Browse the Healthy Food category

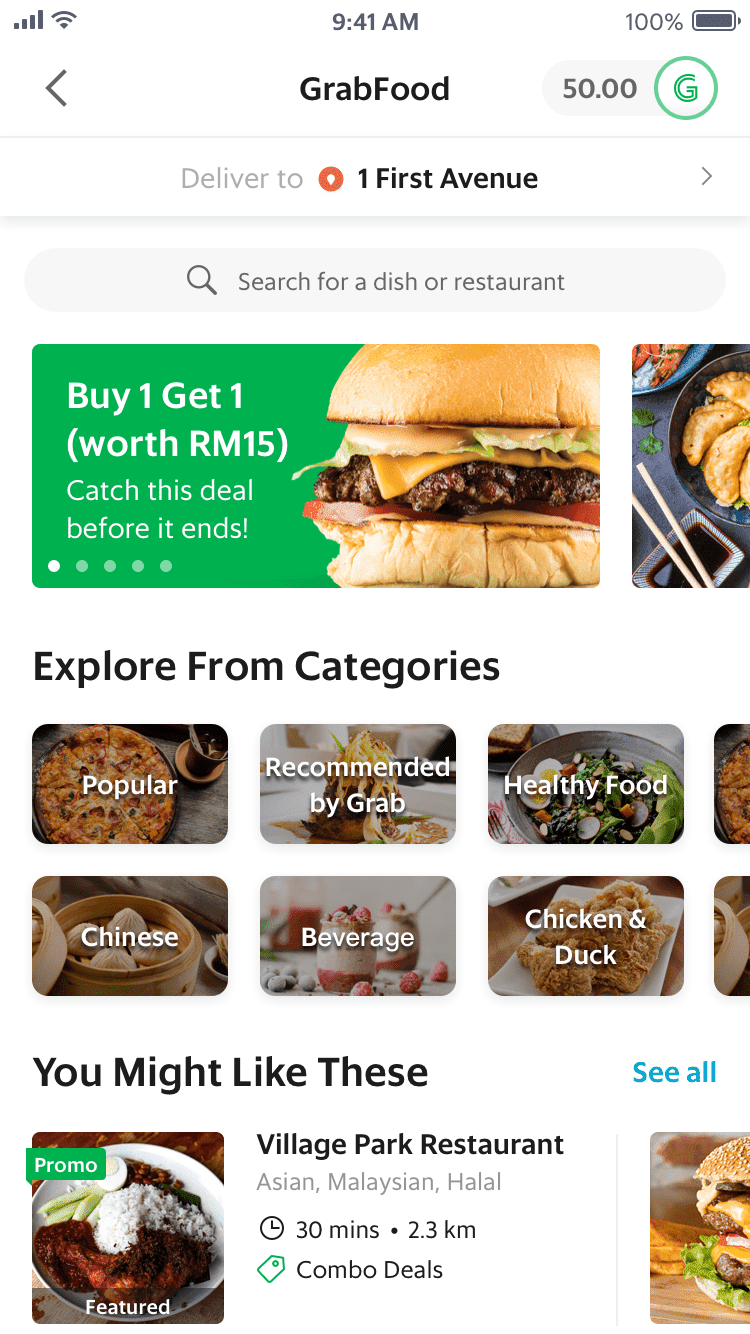pos(586,784)
